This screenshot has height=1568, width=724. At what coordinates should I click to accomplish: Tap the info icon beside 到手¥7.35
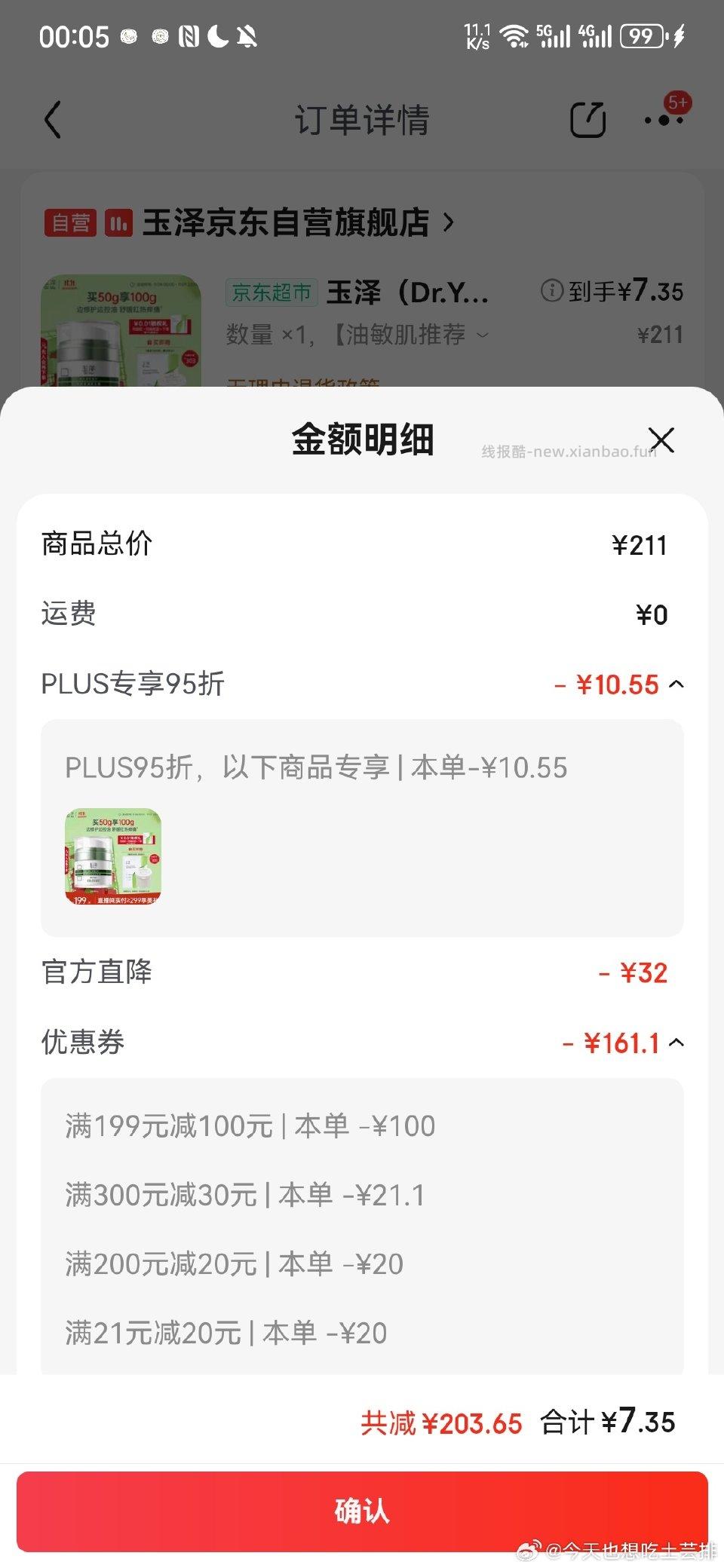point(552,292)
